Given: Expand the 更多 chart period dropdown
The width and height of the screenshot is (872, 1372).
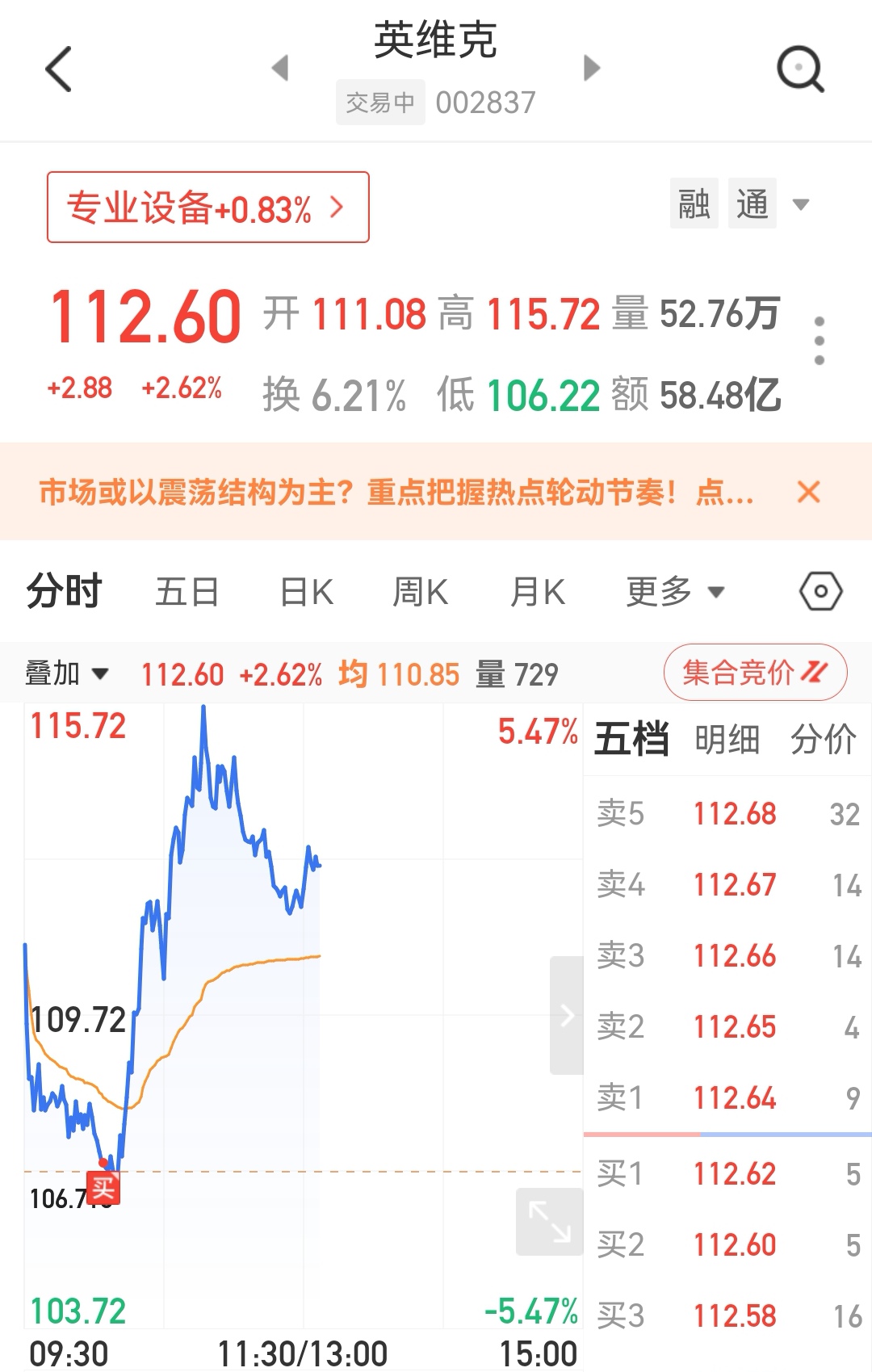Looking at the screenshot, I should pos(675,592).
